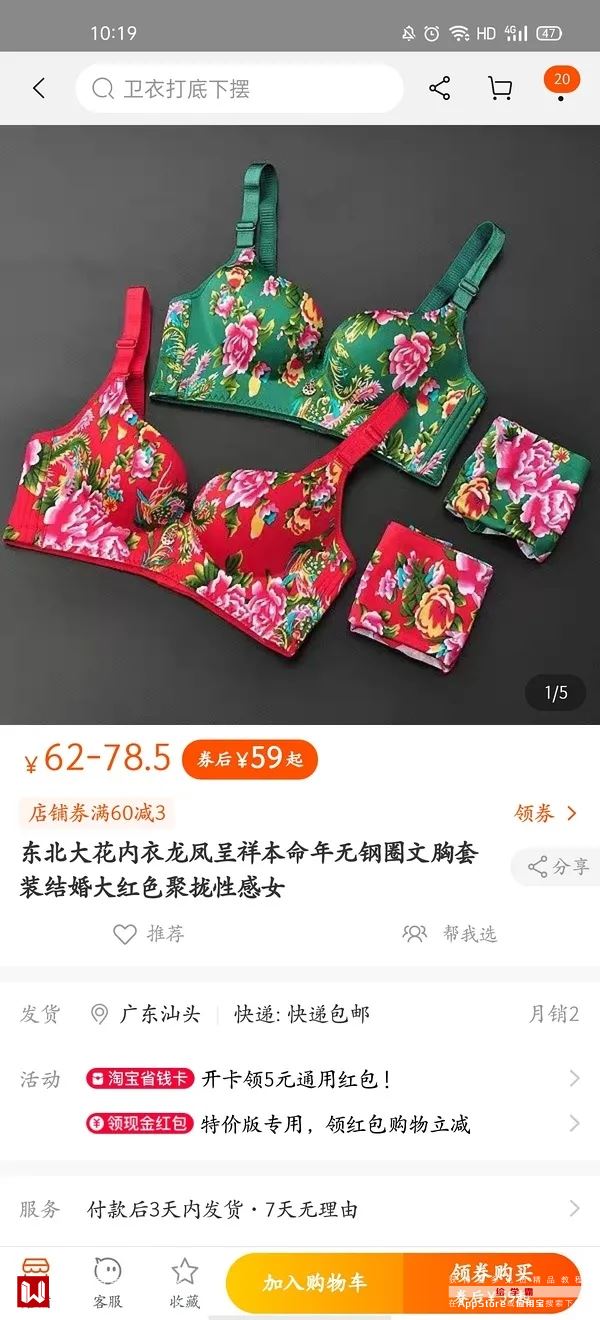This screenshot has width=600, height=1320.
Task: Open the search box with 卫衣打底下摆
Action: [x=240, y=89]
